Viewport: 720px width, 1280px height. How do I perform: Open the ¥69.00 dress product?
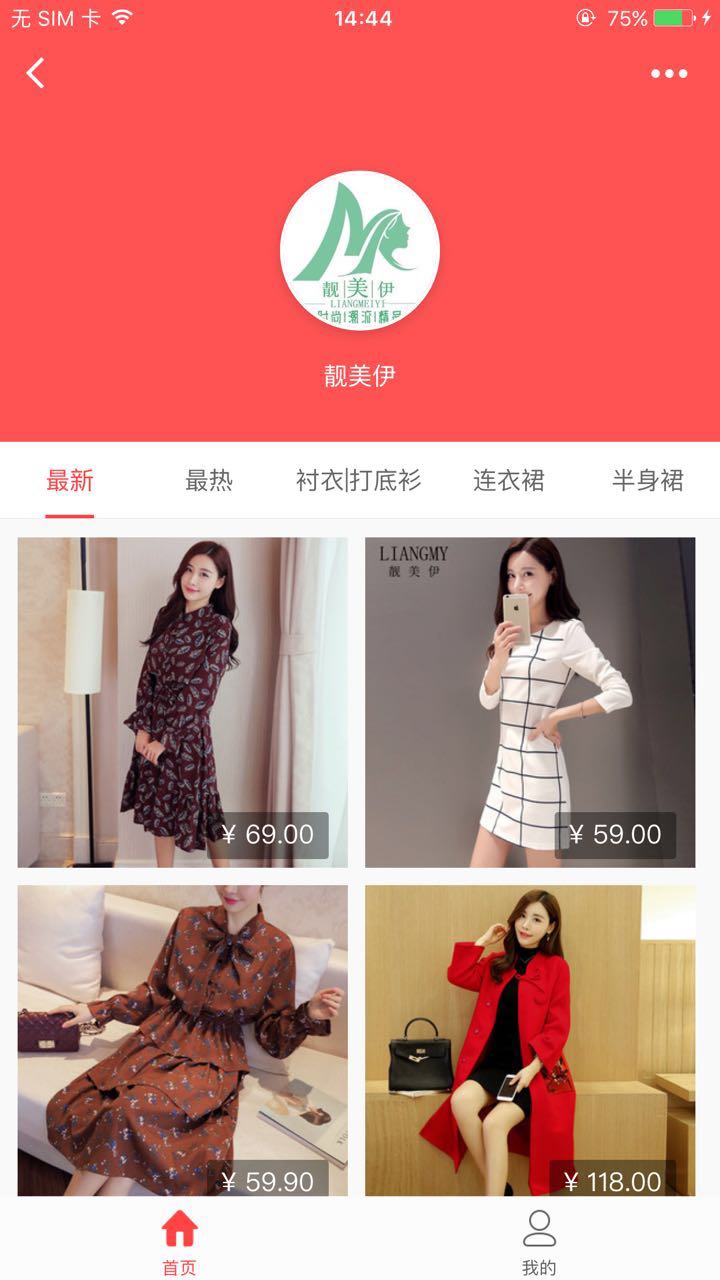(183, 702)
